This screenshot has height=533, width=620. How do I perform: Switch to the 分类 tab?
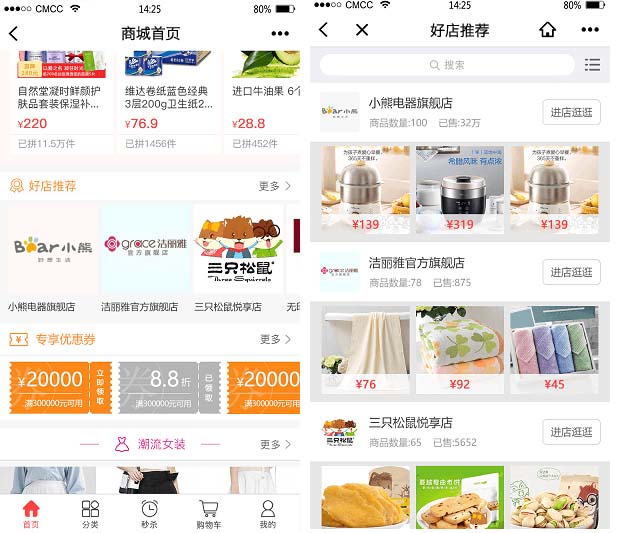tap(90, 514)
